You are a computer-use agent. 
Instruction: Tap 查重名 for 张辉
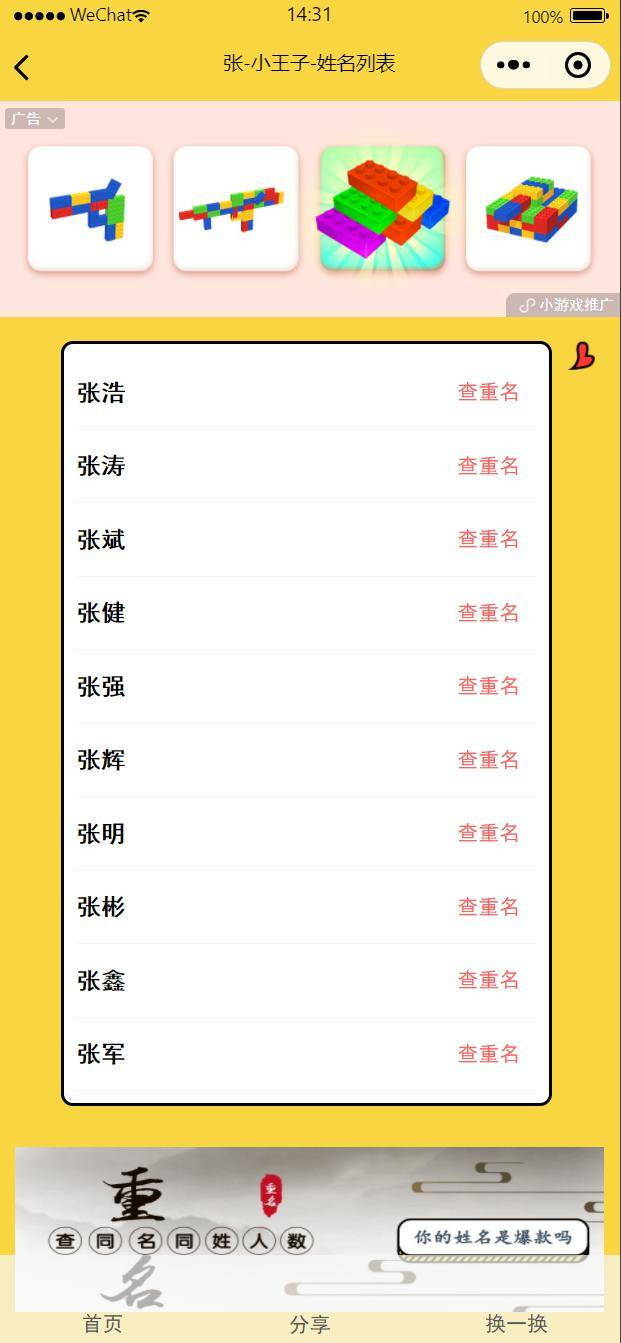tap(488, 760)
